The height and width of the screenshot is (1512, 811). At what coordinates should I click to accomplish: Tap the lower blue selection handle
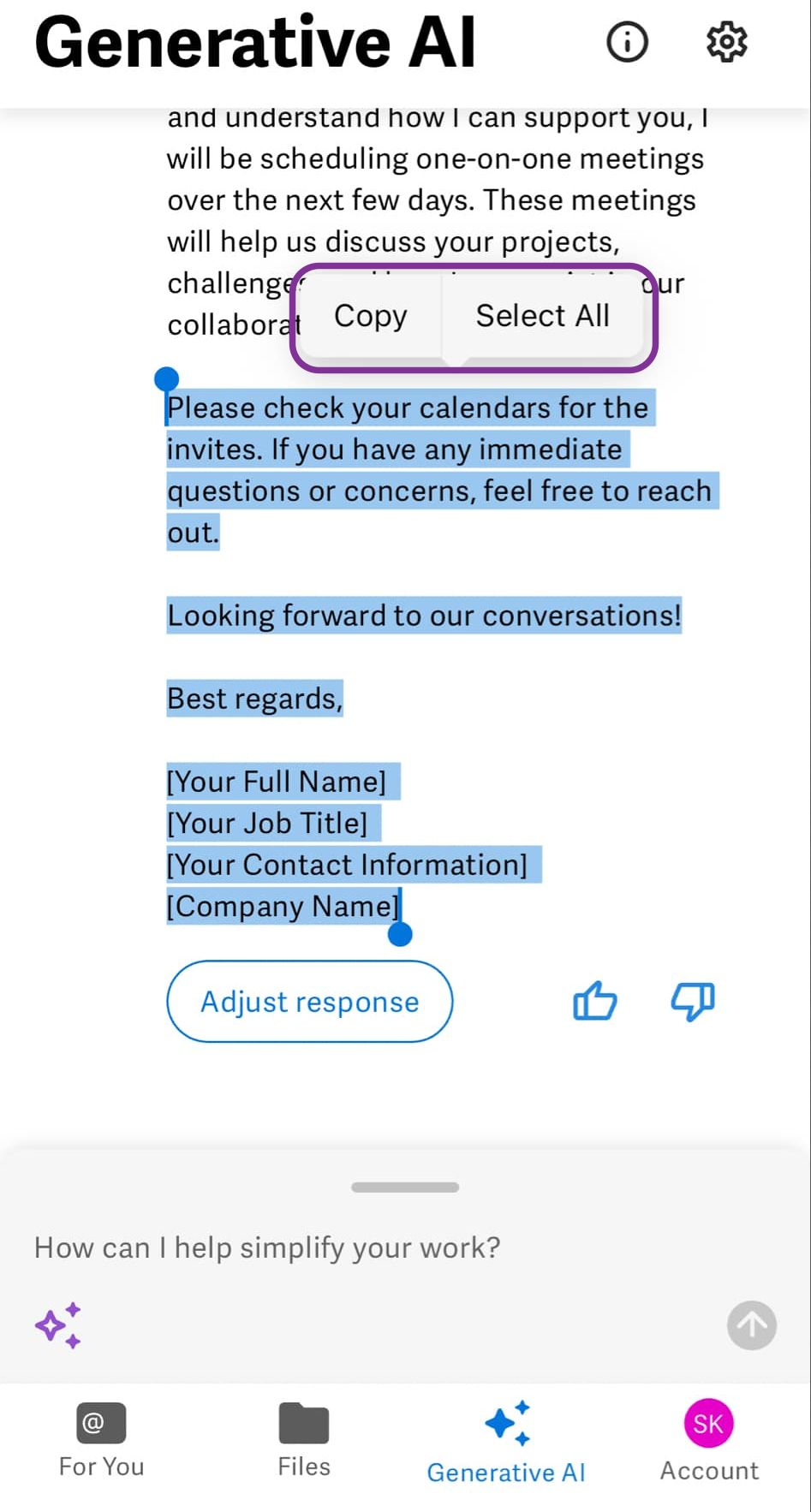point(400,935)
